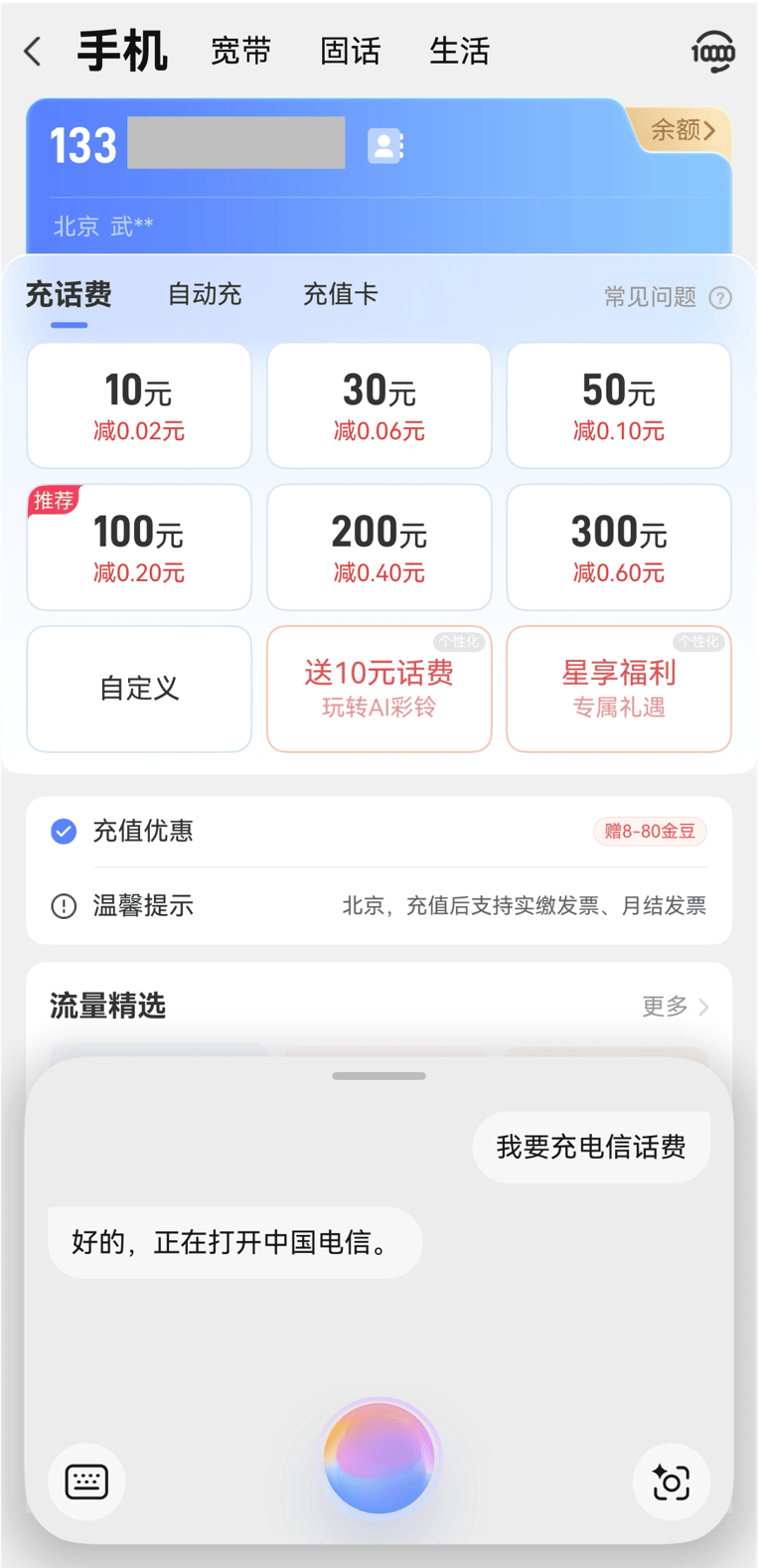Select the 50元 recharge amount
This screenshot has height=1568, width=759.
tap(618, 405)
